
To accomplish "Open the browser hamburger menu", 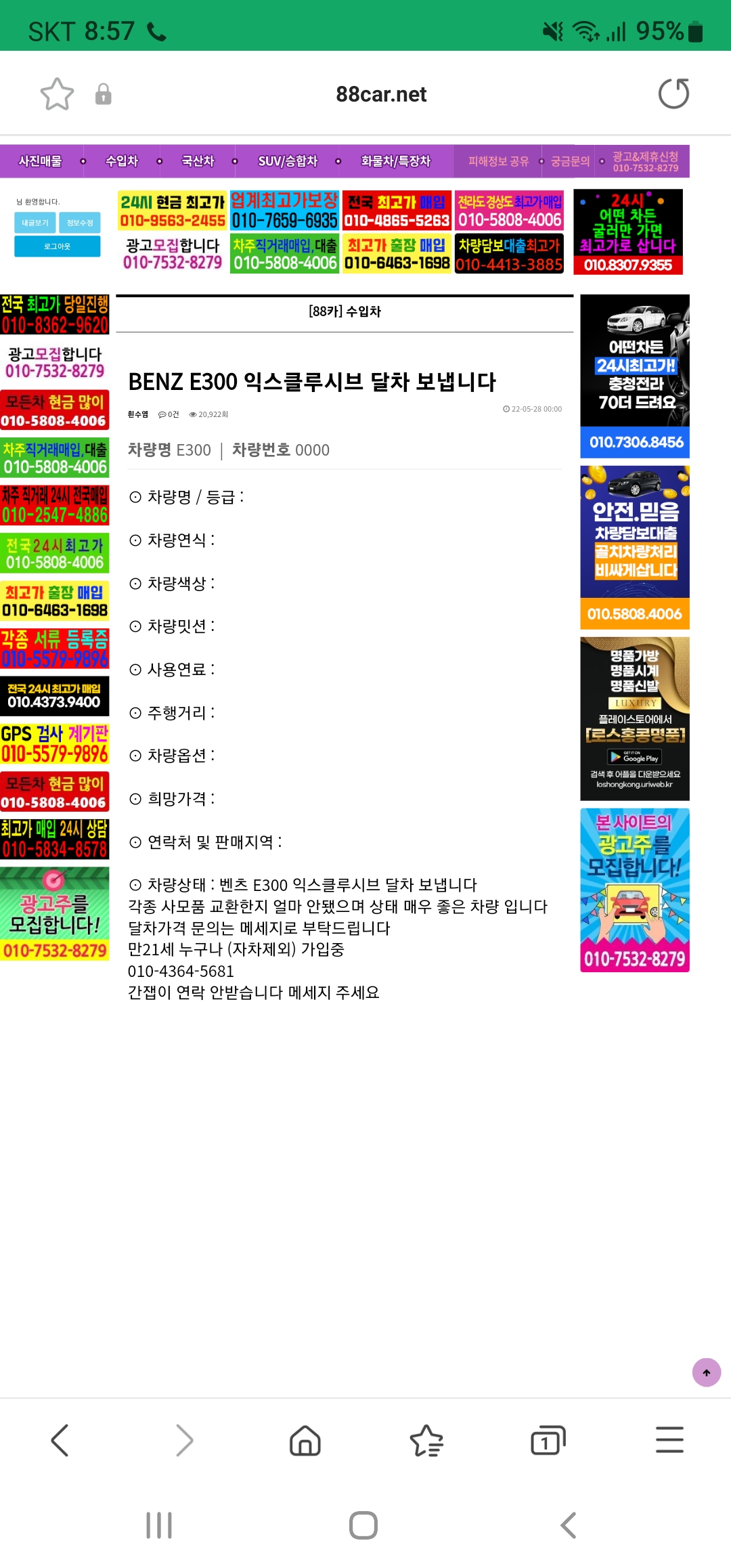I will point(669,1441).
